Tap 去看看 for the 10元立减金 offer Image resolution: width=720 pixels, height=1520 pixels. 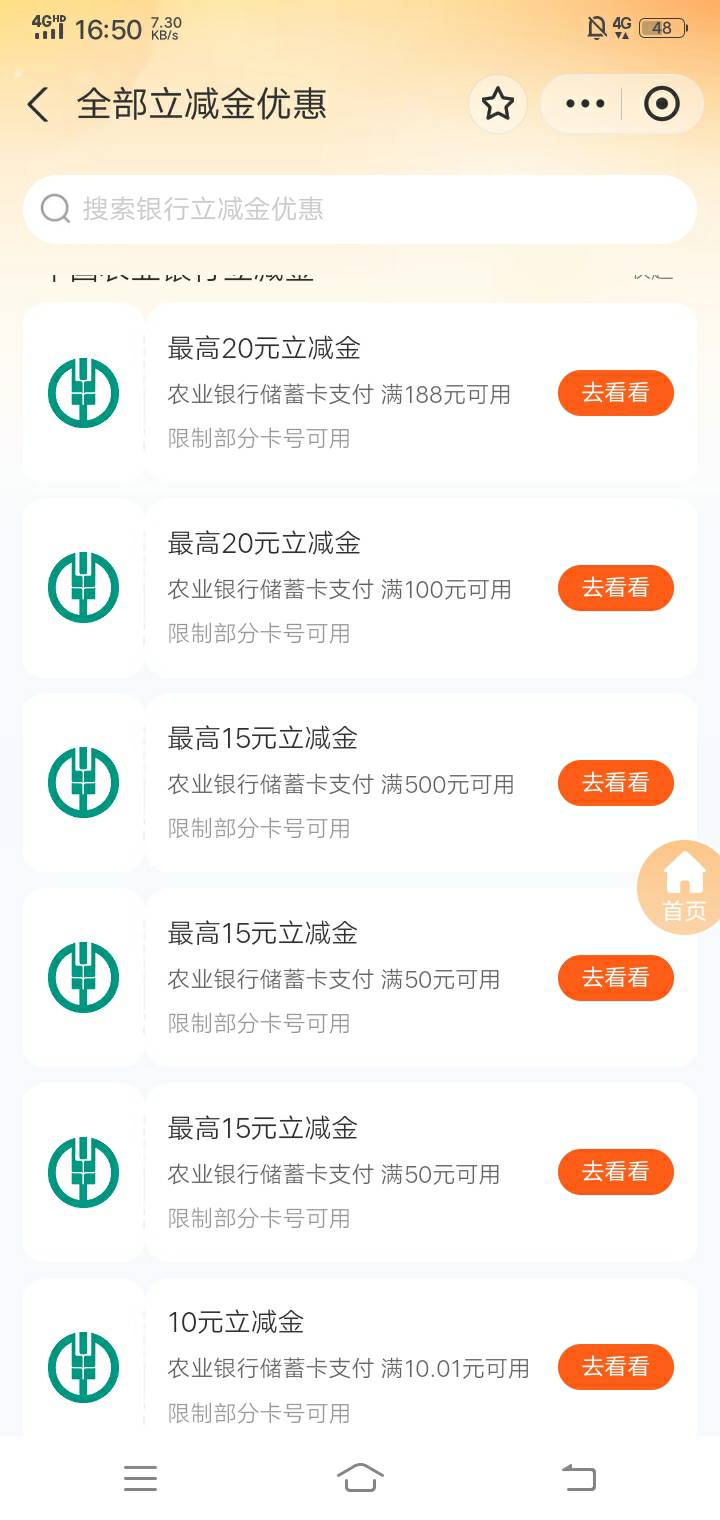pyautogui.click(x=615, y=1367)
